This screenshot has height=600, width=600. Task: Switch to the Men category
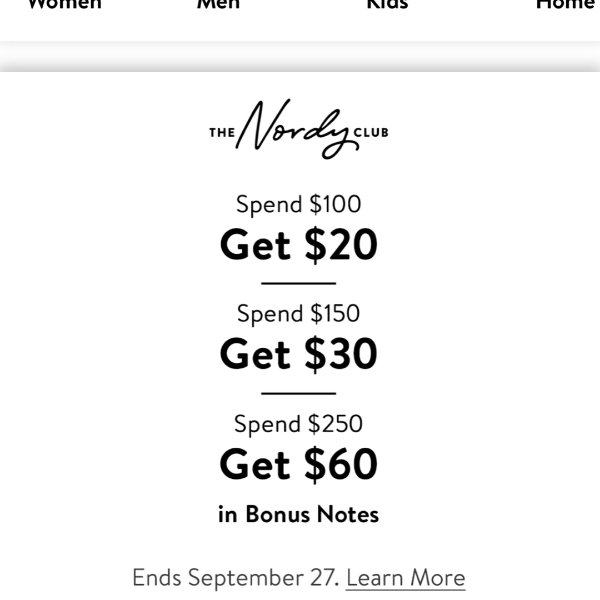click(x=218, y=6)
